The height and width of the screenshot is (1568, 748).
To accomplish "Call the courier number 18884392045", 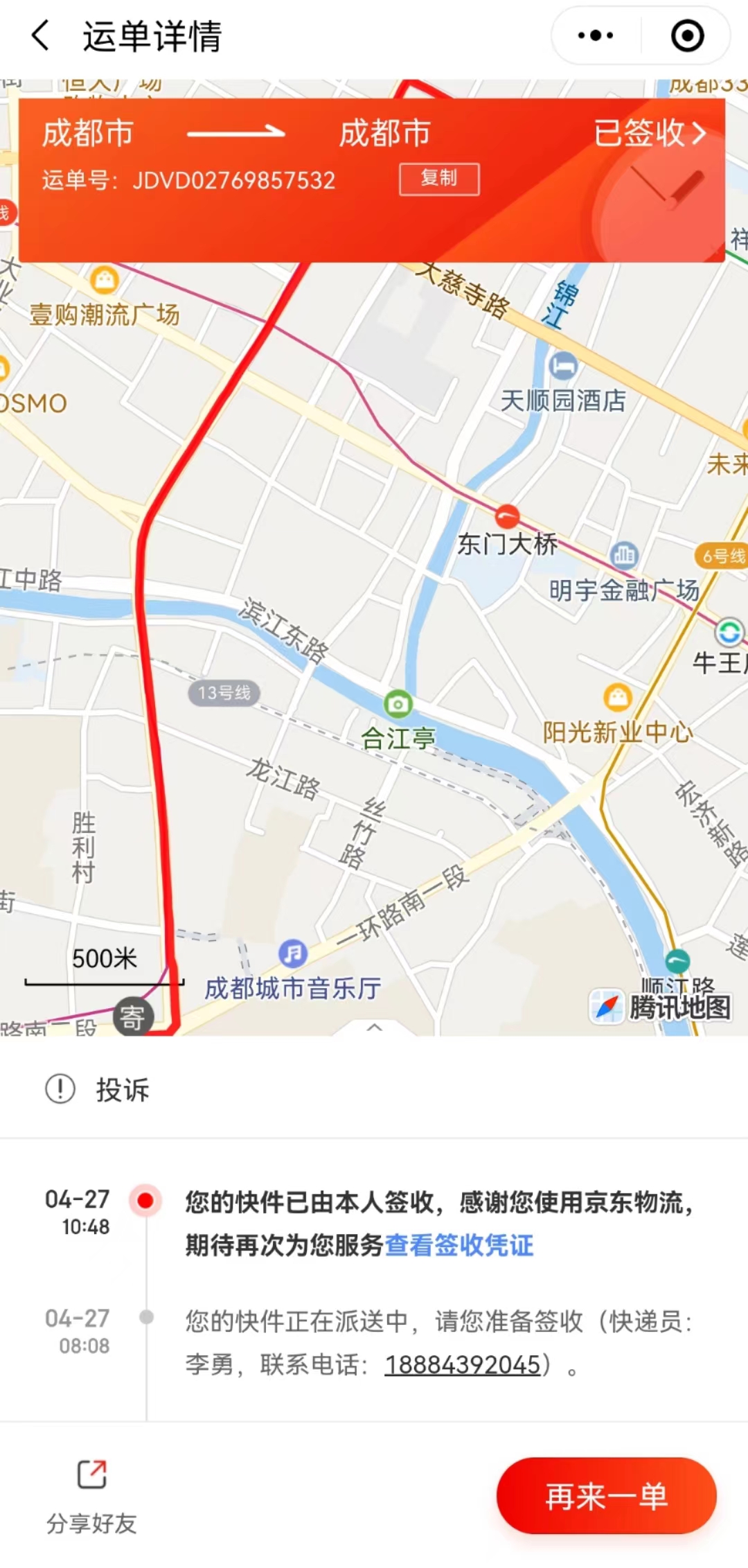I will (462, 1364).
